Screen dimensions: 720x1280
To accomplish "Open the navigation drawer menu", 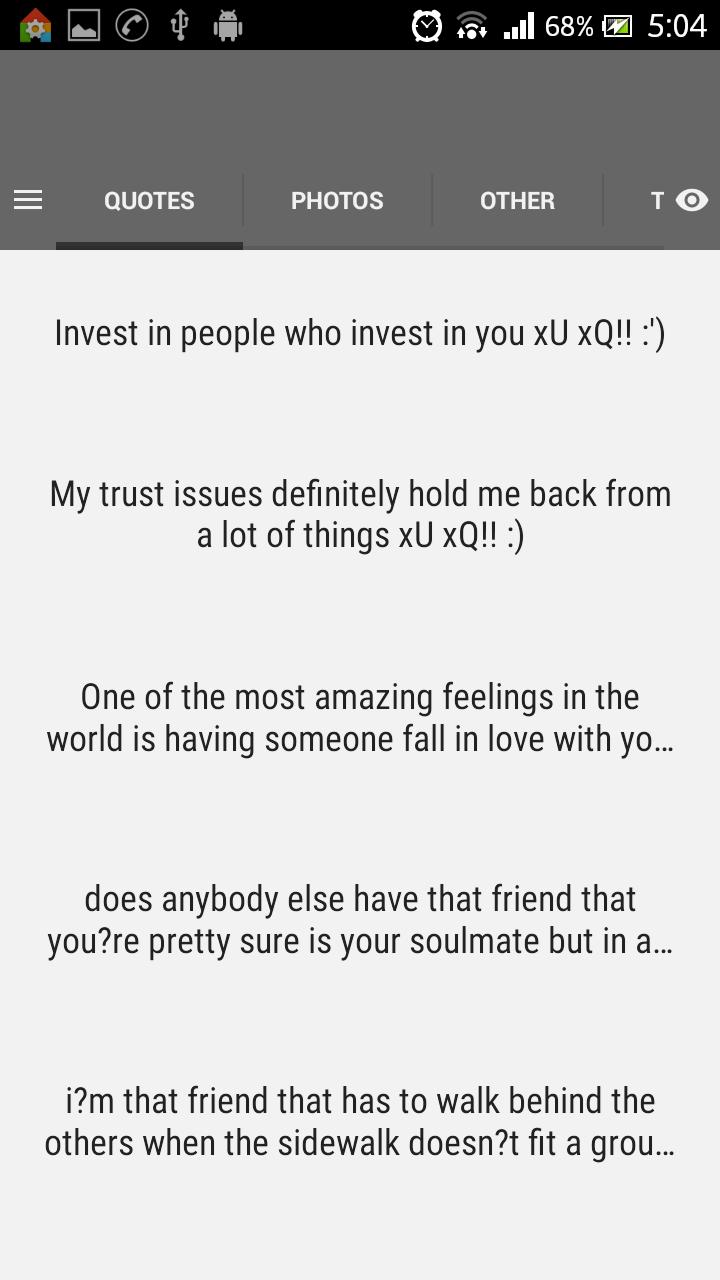I will tap(27, 200).
